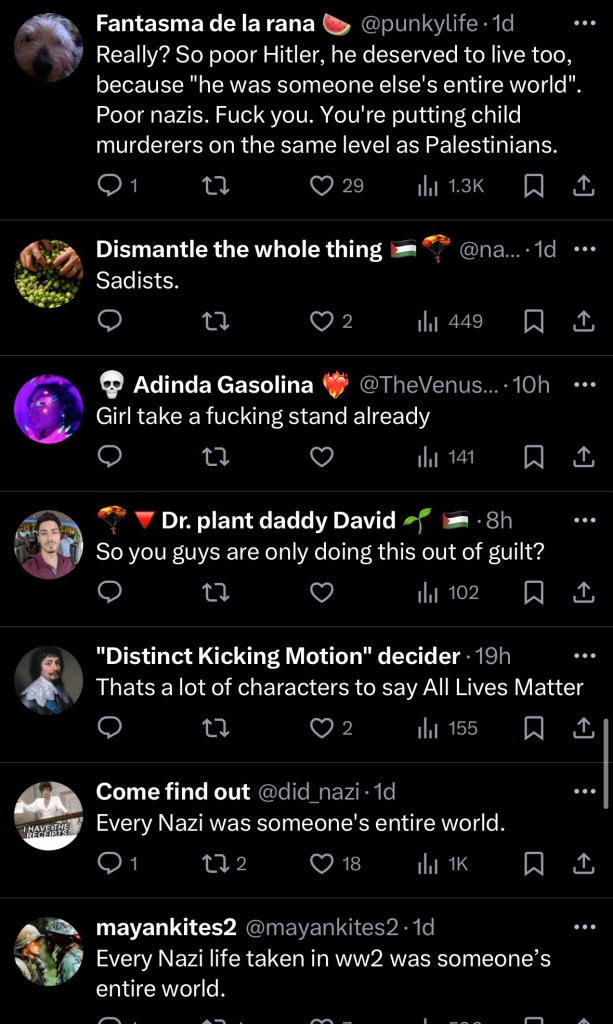Screen dimensions: 613x1024
Task: Open overflow menu on Dismantle the whole thing's reply
Action: click(584, 249)
